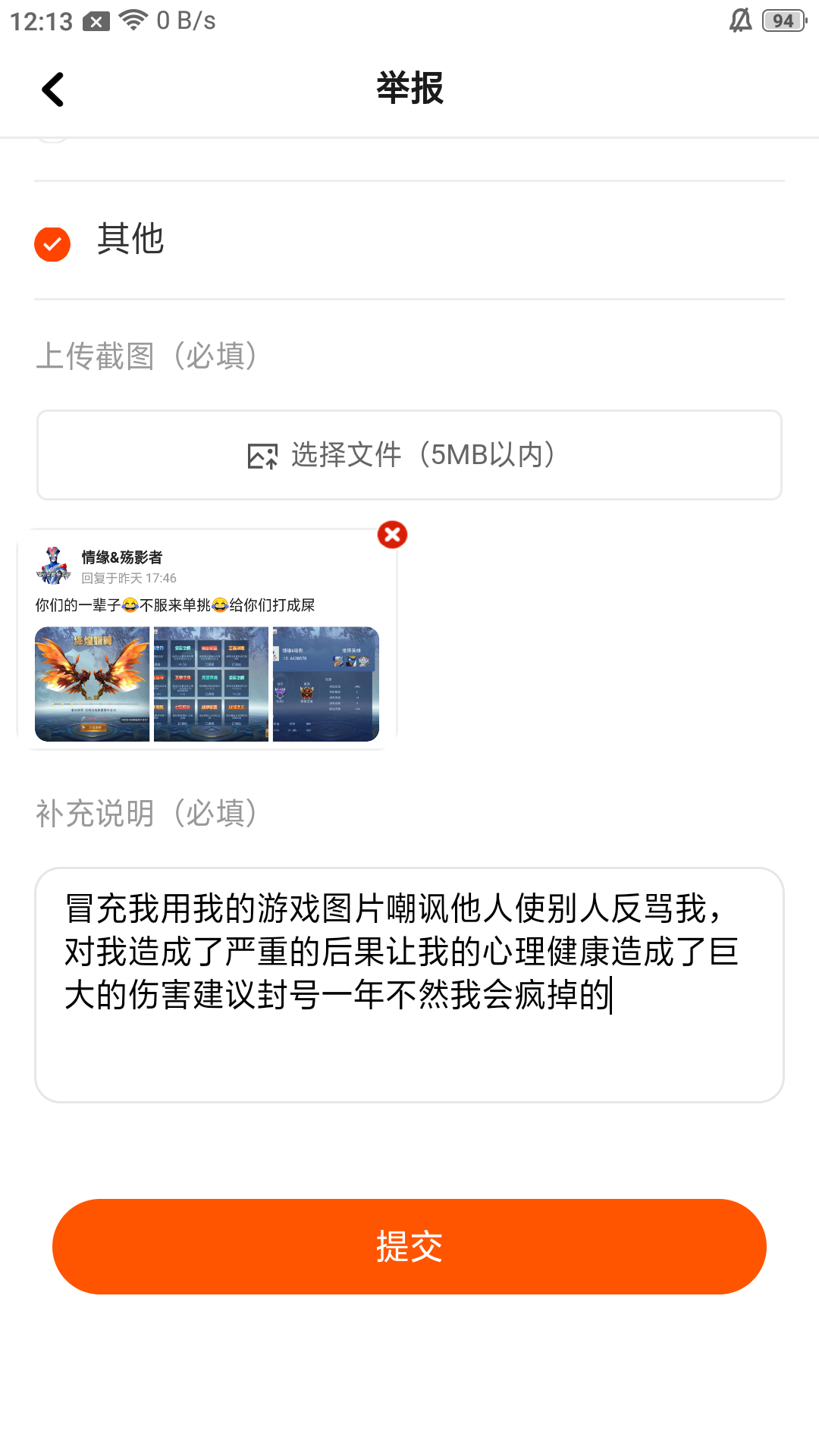Viewport: 819px width, 1456px height.
Task: Remove the uploaded screenshot with red X
Action: pyautogui.click(x=392, y=535)
